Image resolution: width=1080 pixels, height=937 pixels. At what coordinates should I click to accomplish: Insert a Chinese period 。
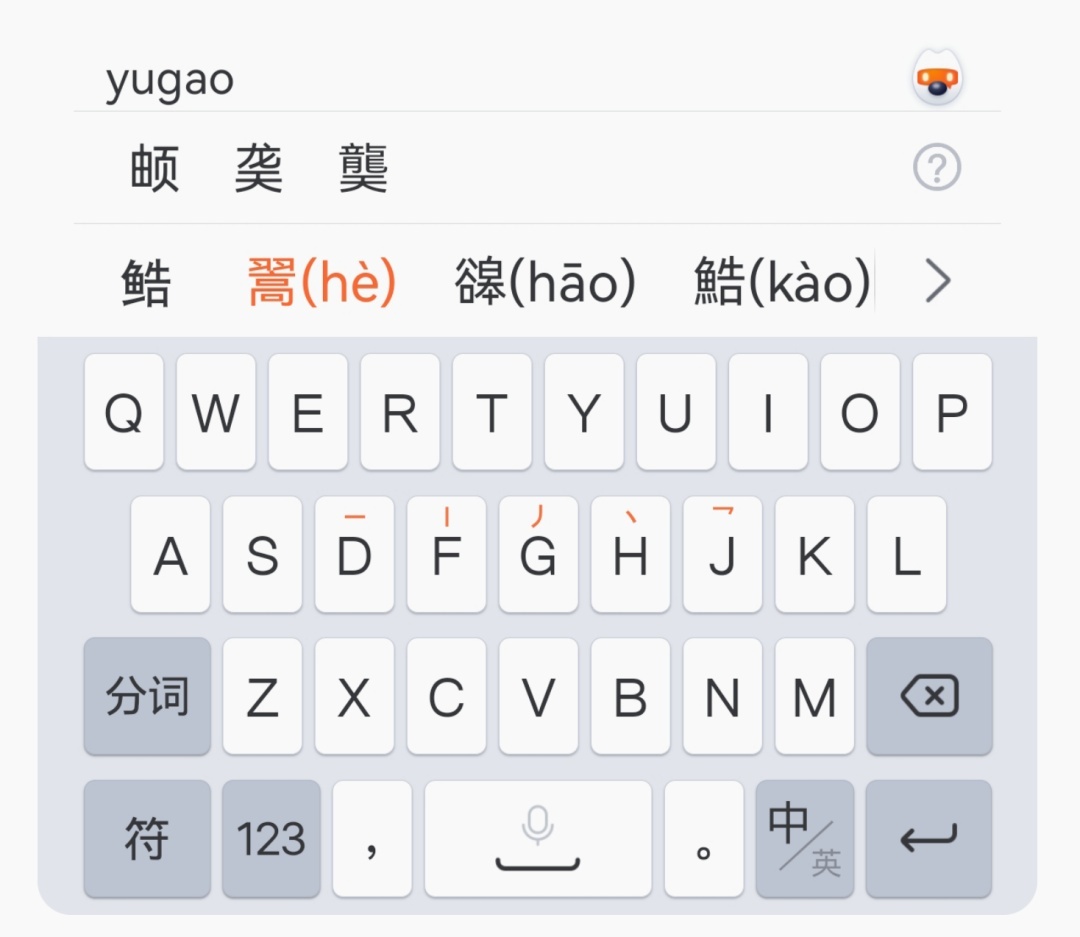(704, 839)
